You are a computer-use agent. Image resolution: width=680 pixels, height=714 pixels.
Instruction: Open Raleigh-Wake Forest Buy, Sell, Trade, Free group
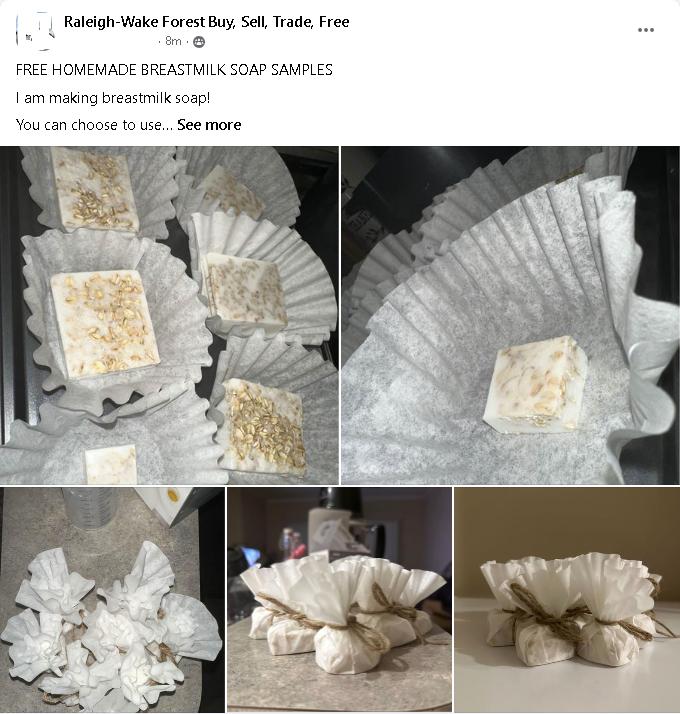(x=206, y=21)
